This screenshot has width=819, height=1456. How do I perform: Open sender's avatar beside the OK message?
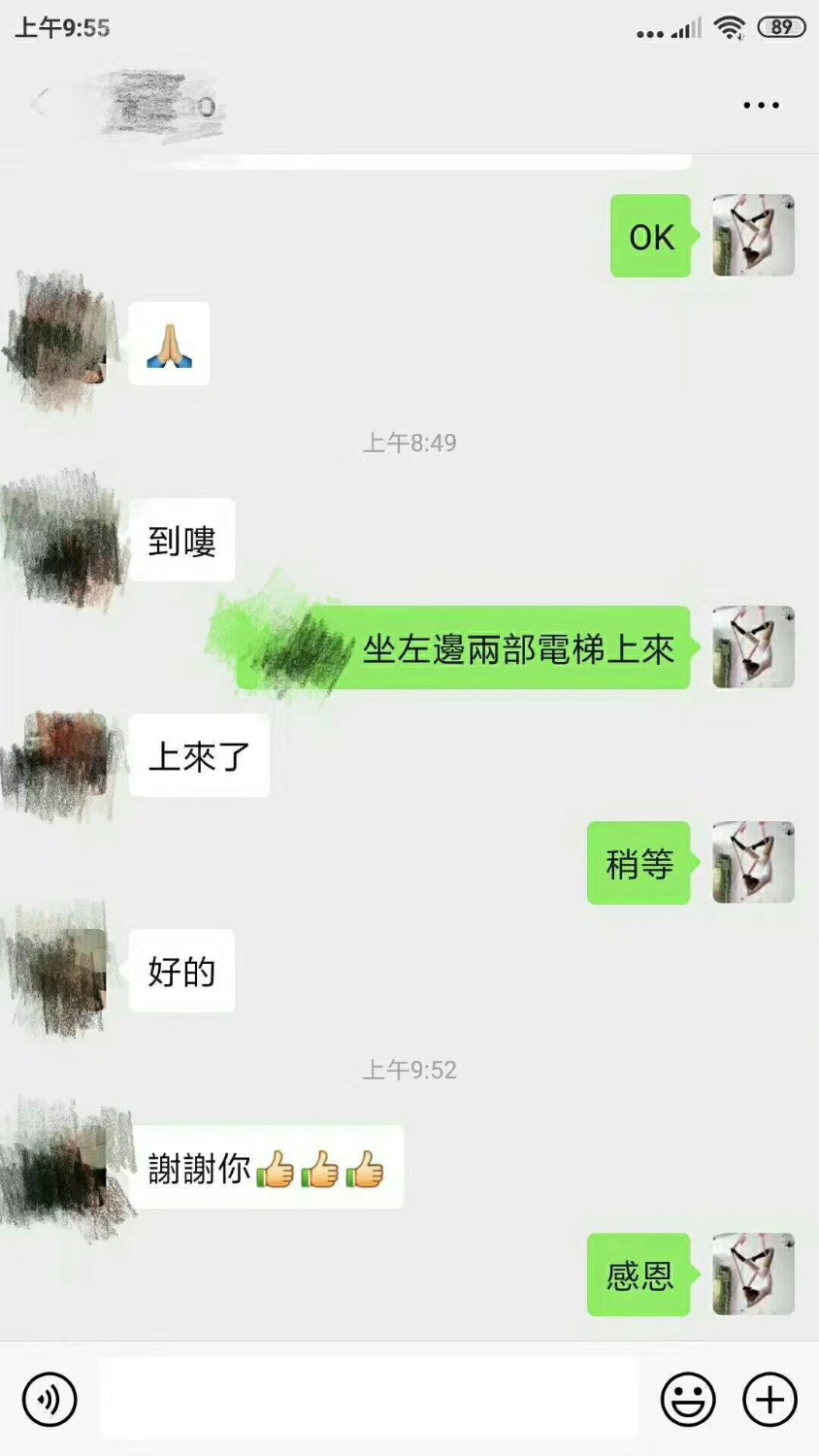pos(753,236)
